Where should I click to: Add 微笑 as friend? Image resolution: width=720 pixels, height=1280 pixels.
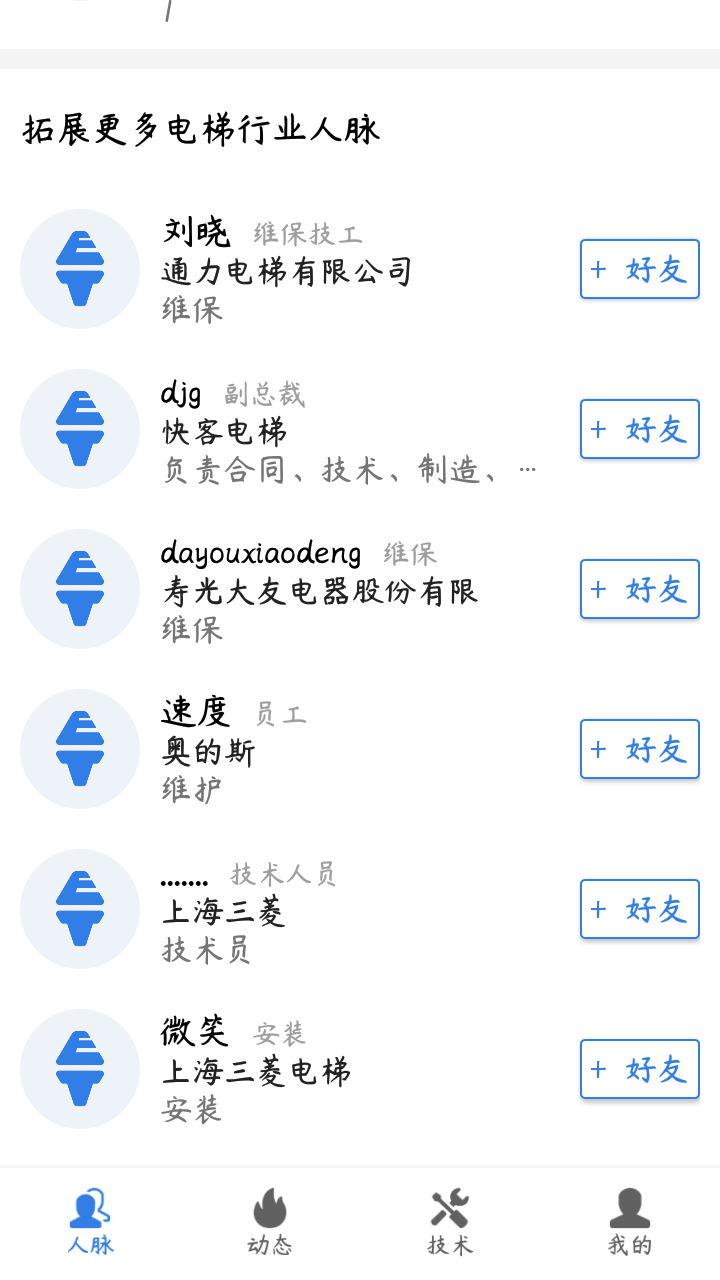[x=639, y=1068]
